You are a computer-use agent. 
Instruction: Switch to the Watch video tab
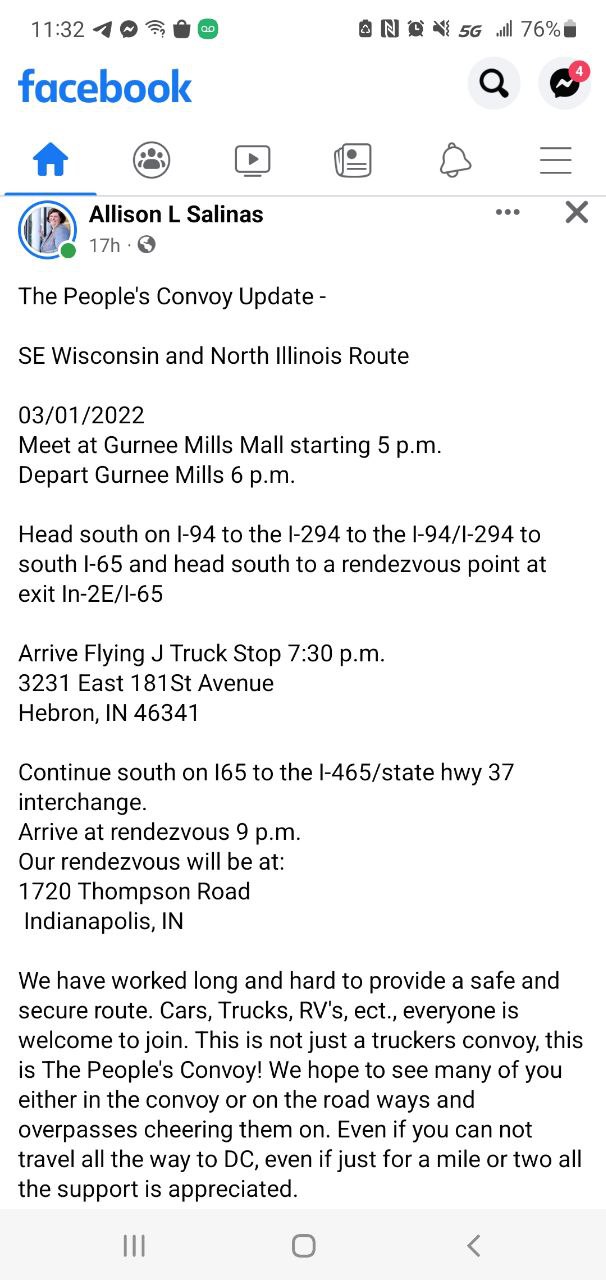[x=252, y=160]
